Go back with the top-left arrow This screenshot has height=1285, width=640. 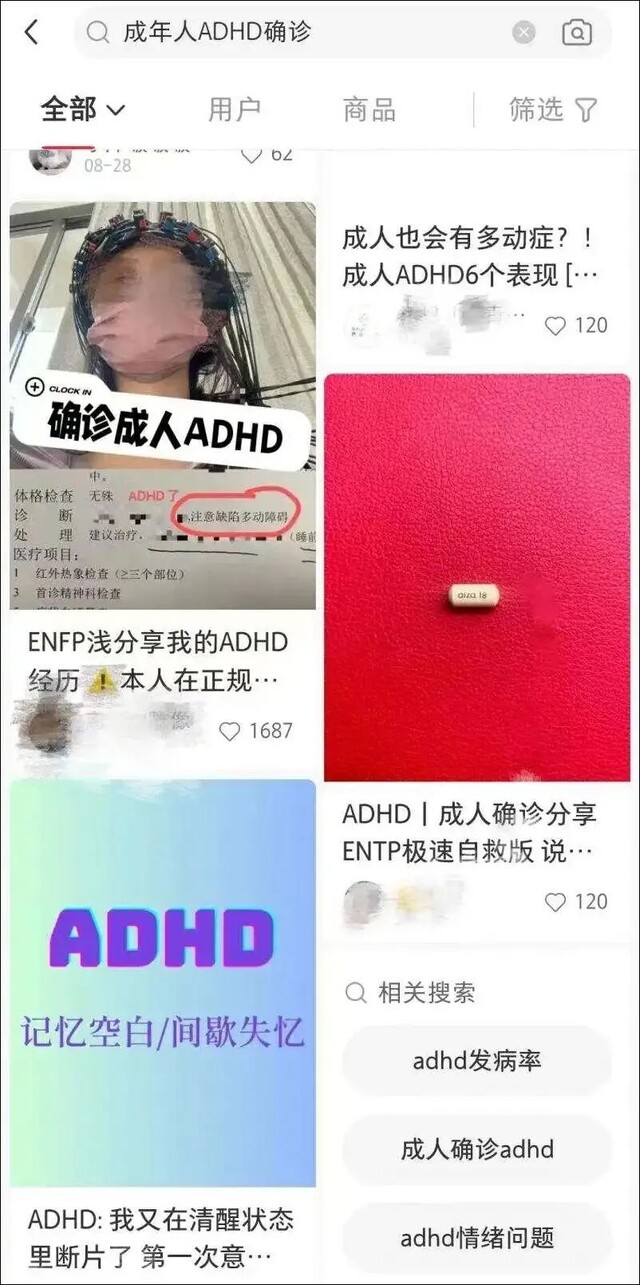pos(31,32)
